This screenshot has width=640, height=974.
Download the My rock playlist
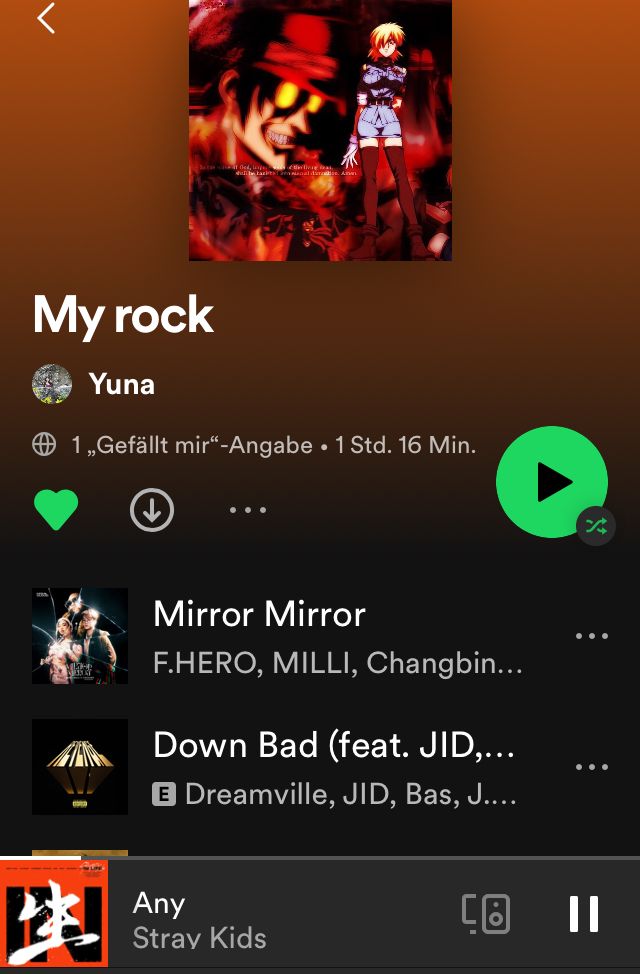(152, 511)
